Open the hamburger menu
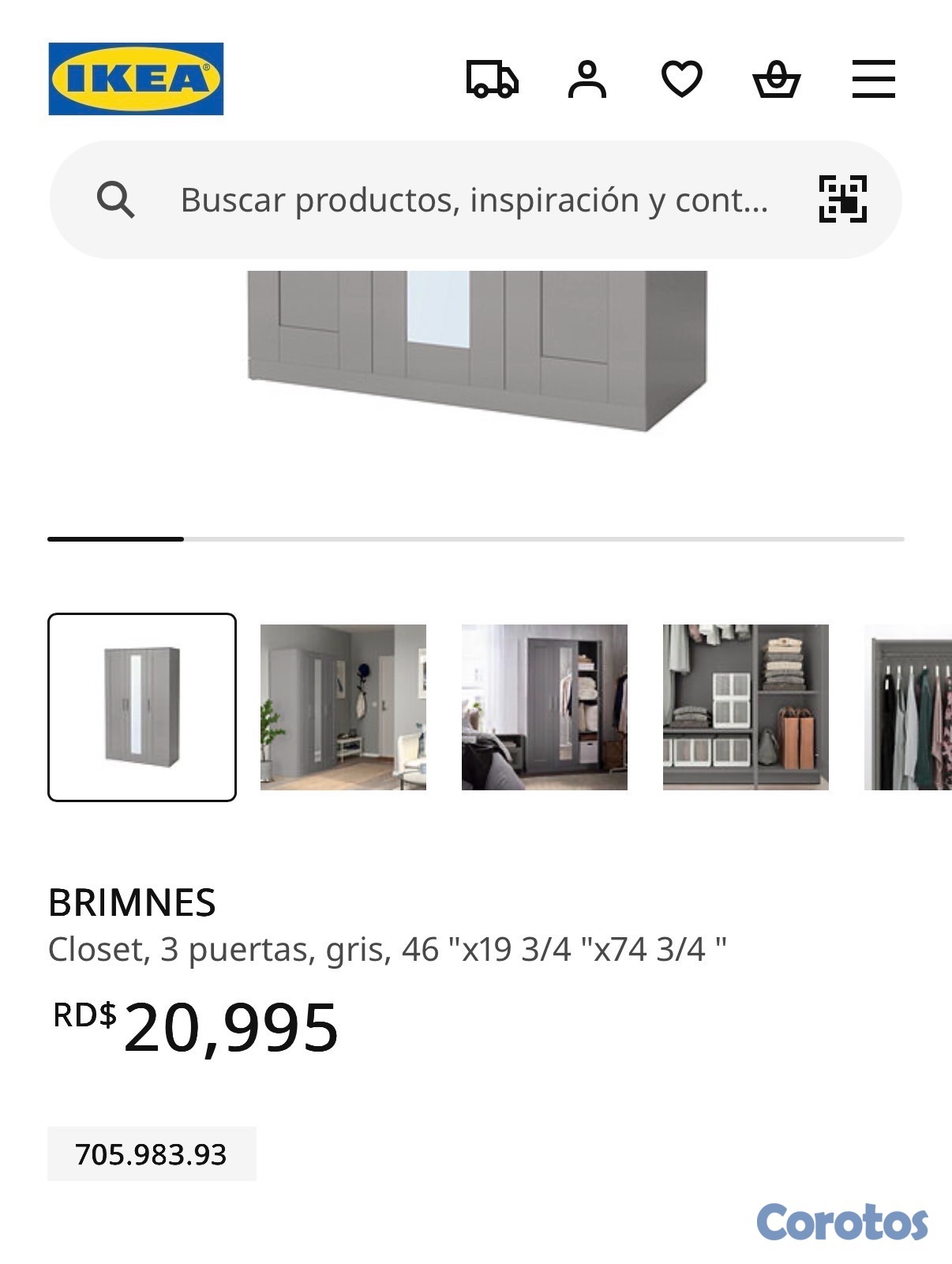This screenshot has width=952, height=1264. [873, 79]
